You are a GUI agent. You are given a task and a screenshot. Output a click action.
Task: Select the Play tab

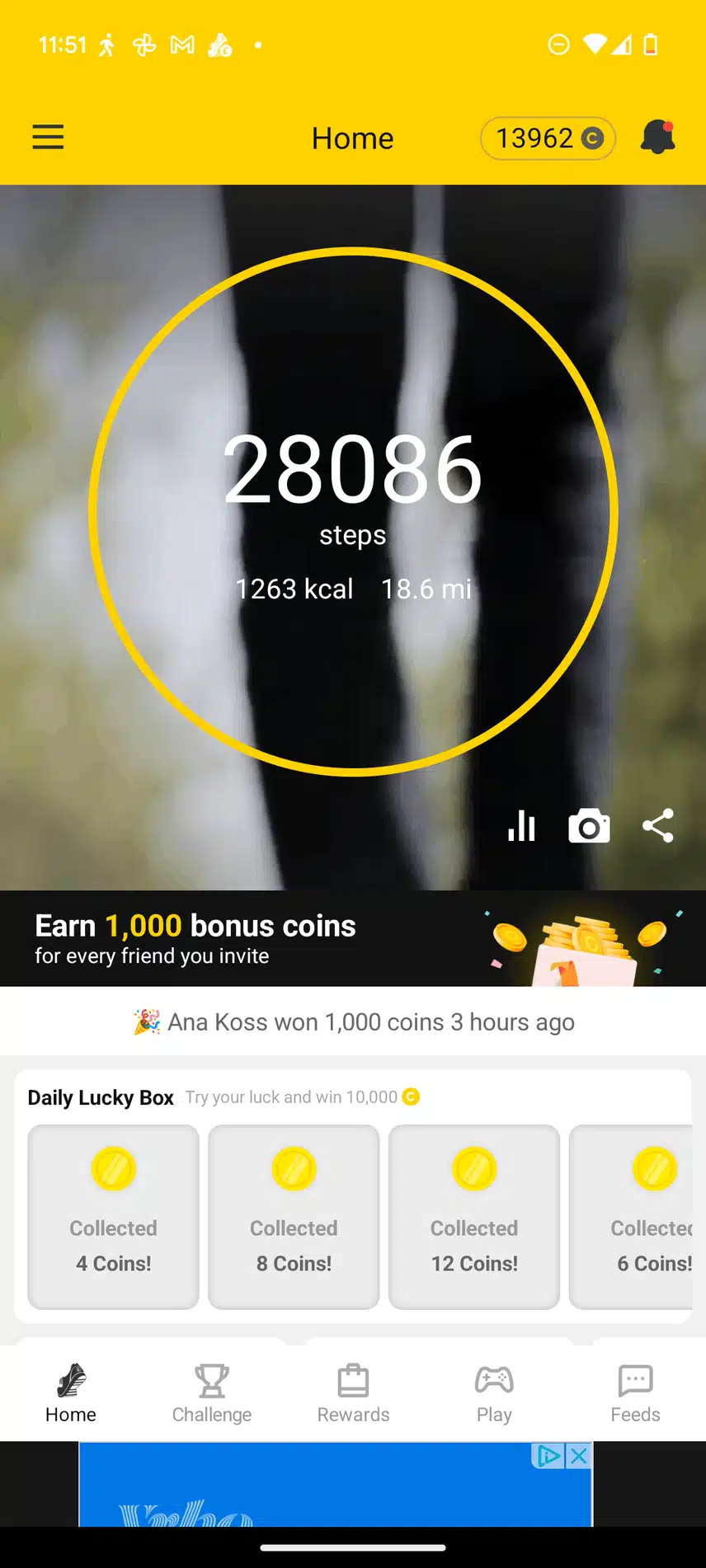(x=494, y=1393)
